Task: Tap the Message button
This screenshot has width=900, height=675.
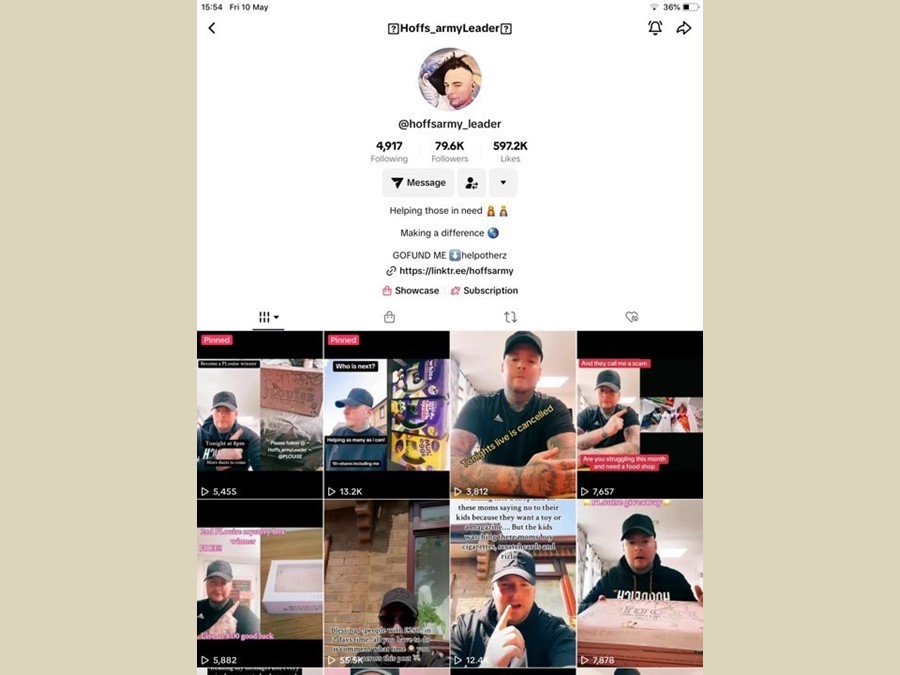Action: click(418, 183)
